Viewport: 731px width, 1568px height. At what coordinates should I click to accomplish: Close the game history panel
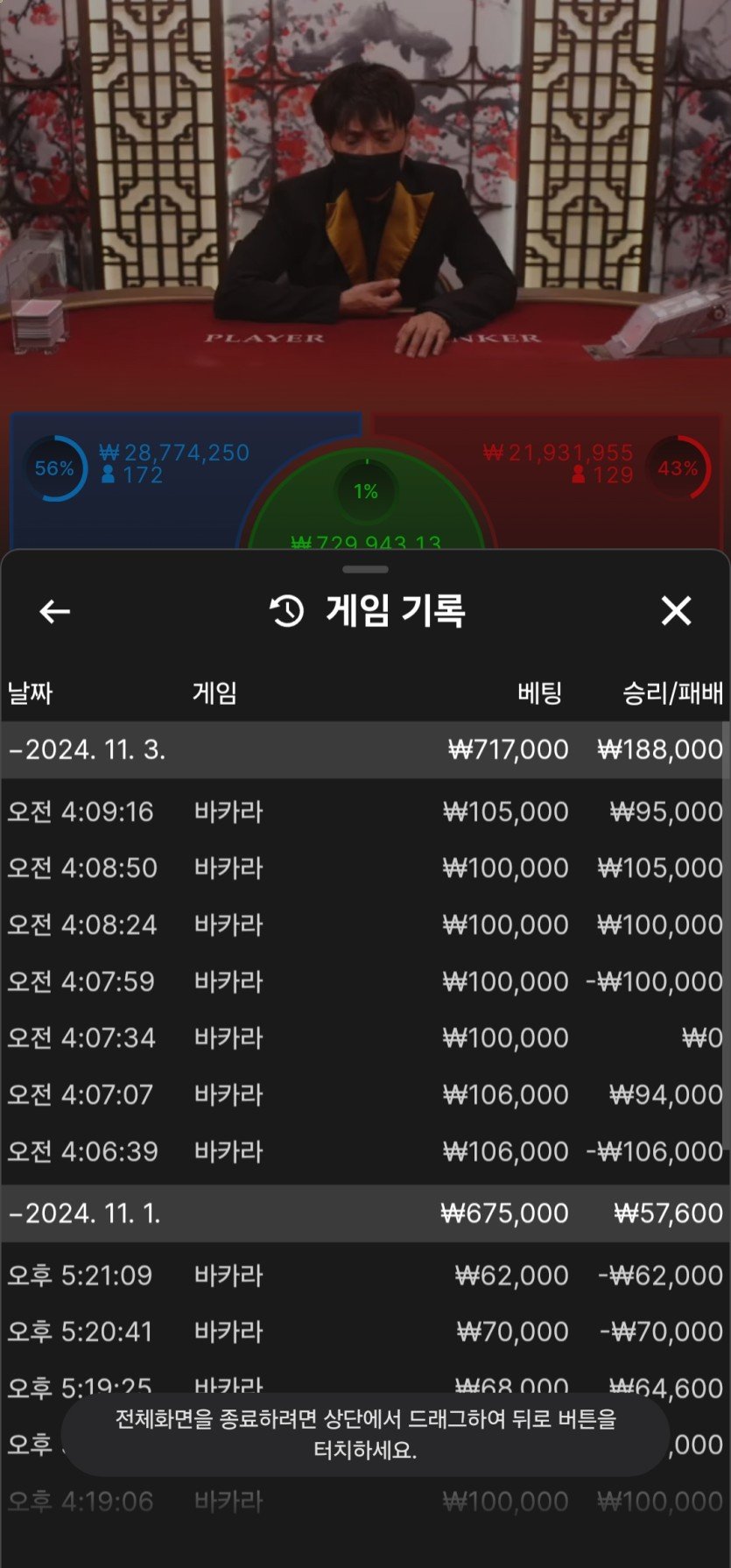click(x=676, y=610)
